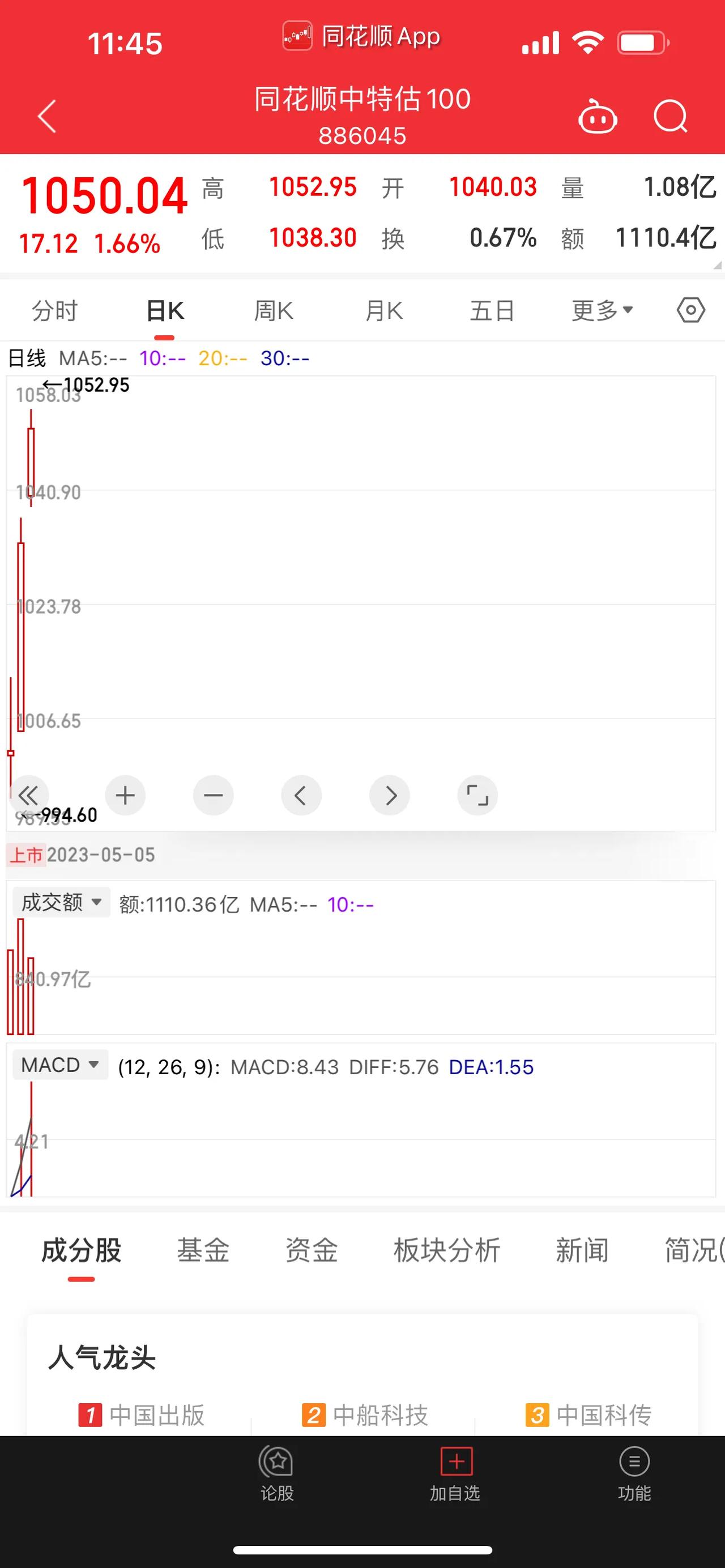Move chart left with the left arrow
Image resolution: width=725 pixels, height=1568 pixels.
pos(301,795)
